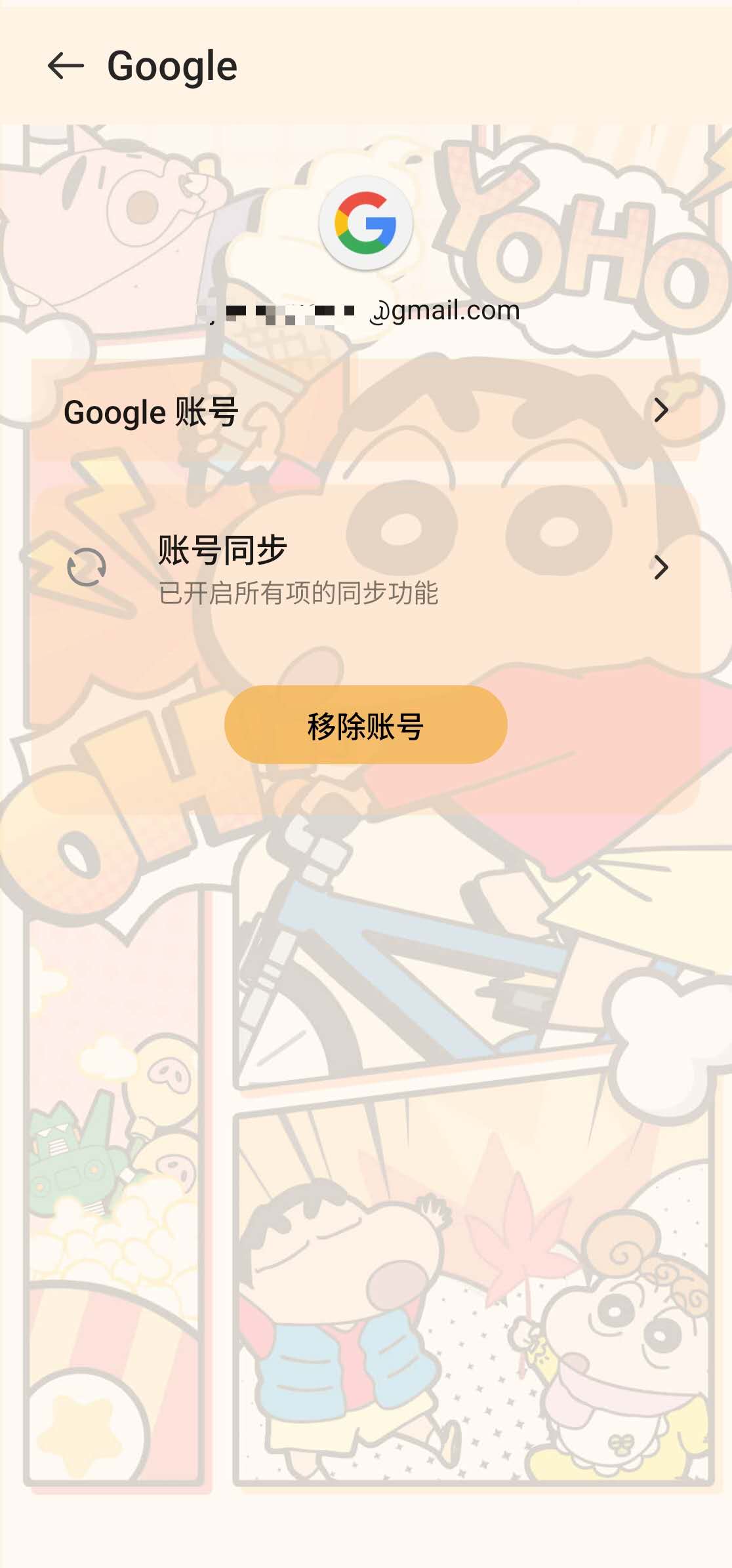Open 账号同步 sync settings
This screenshot has width=732, height=1568.
(x=365, y=568)
